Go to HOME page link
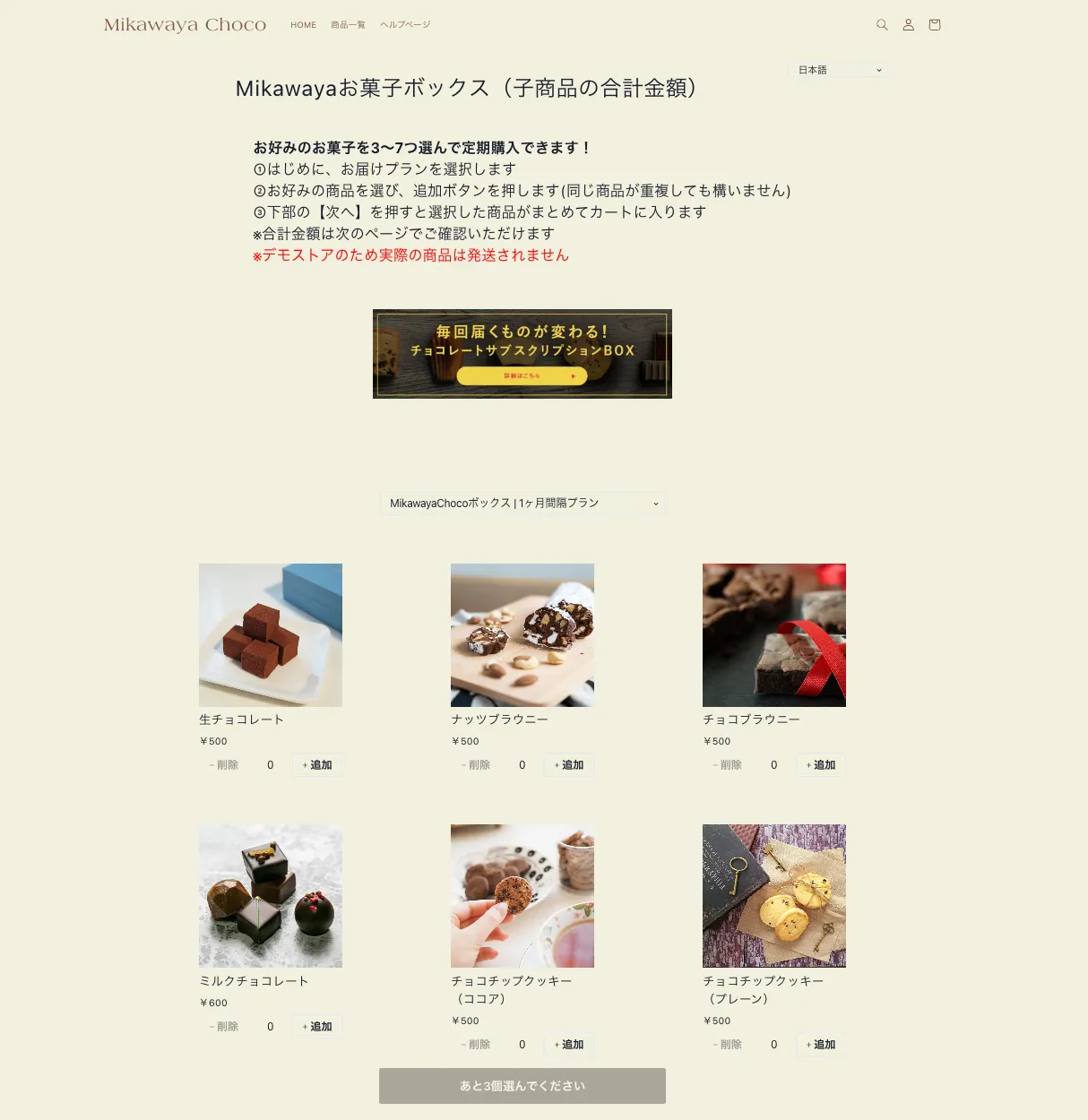This screenshot has height=1120, width=1088. pos(303,25)
